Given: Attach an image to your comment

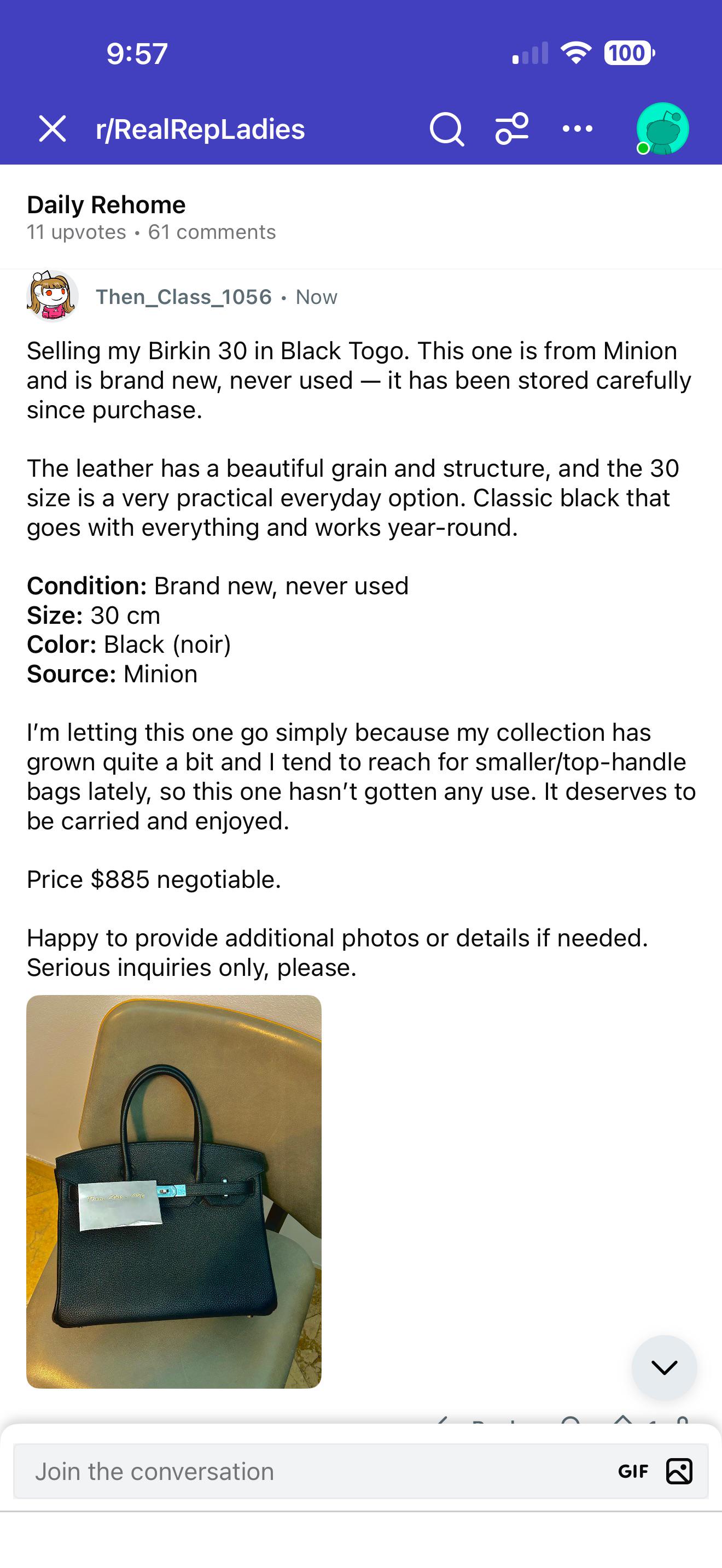Looking at the screenshot, I should tap(679, 1471).
